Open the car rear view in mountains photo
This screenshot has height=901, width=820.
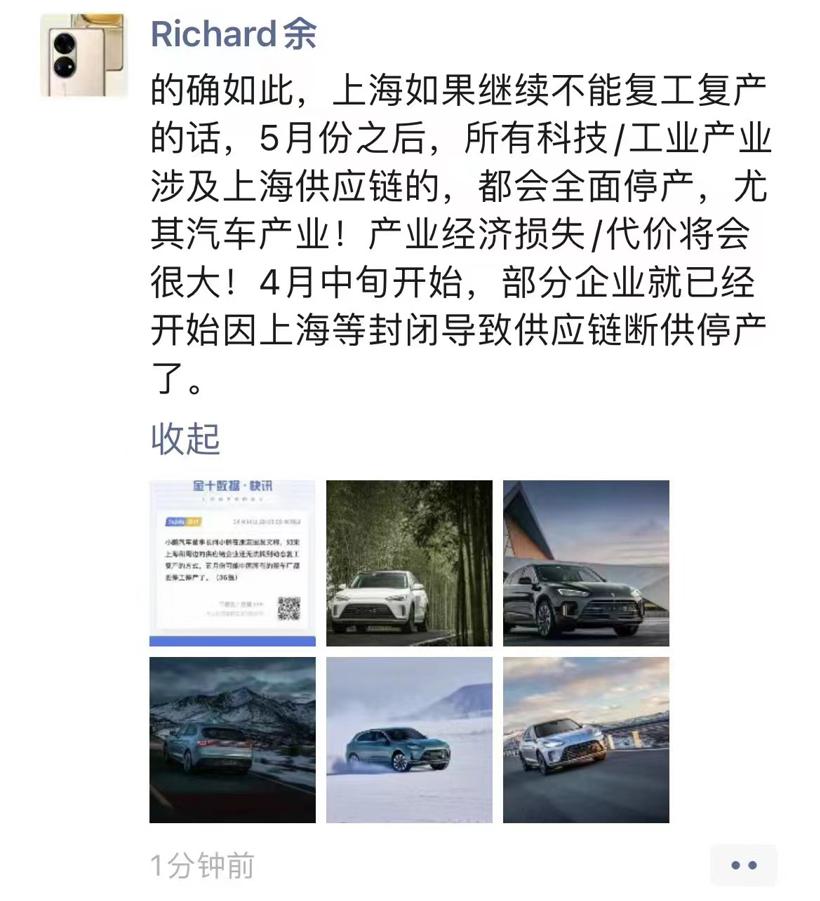[x=232, y=739]
